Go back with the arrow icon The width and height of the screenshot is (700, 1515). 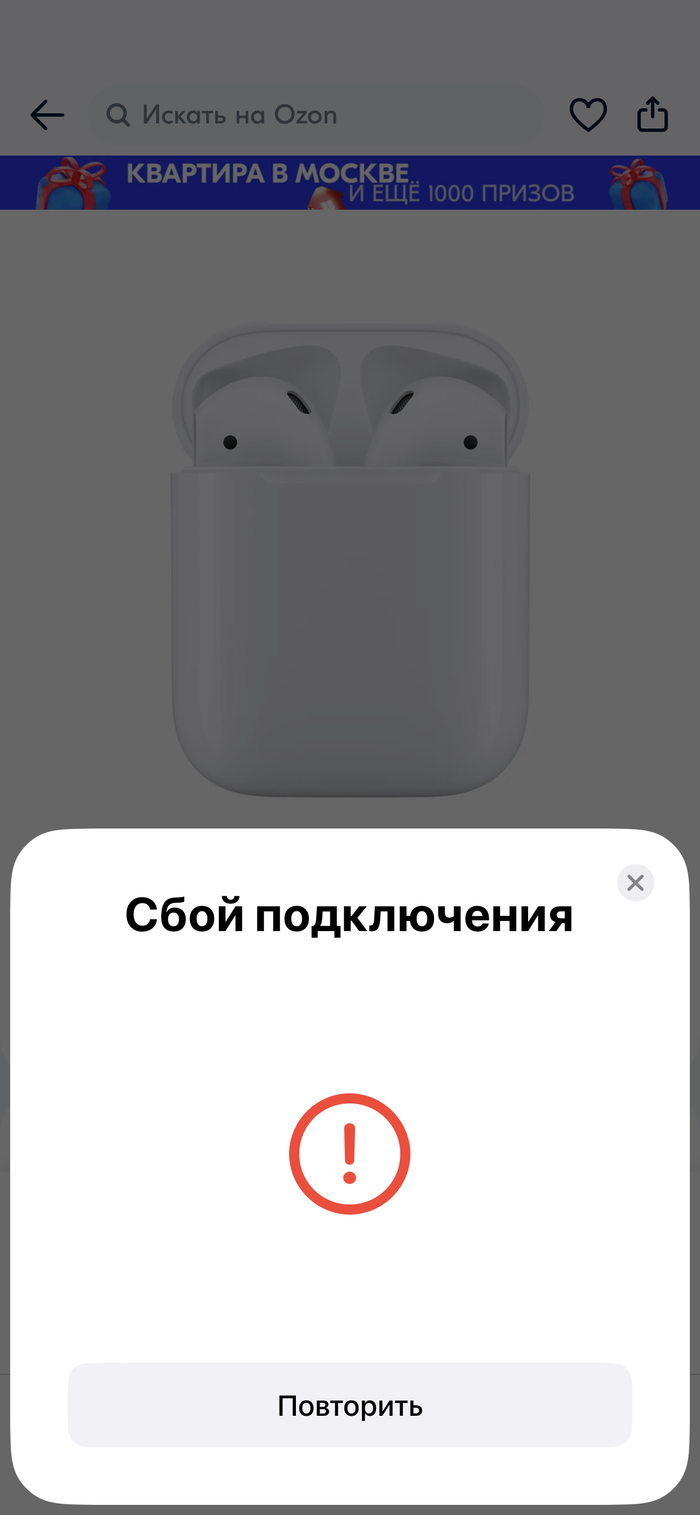[47, 116]
